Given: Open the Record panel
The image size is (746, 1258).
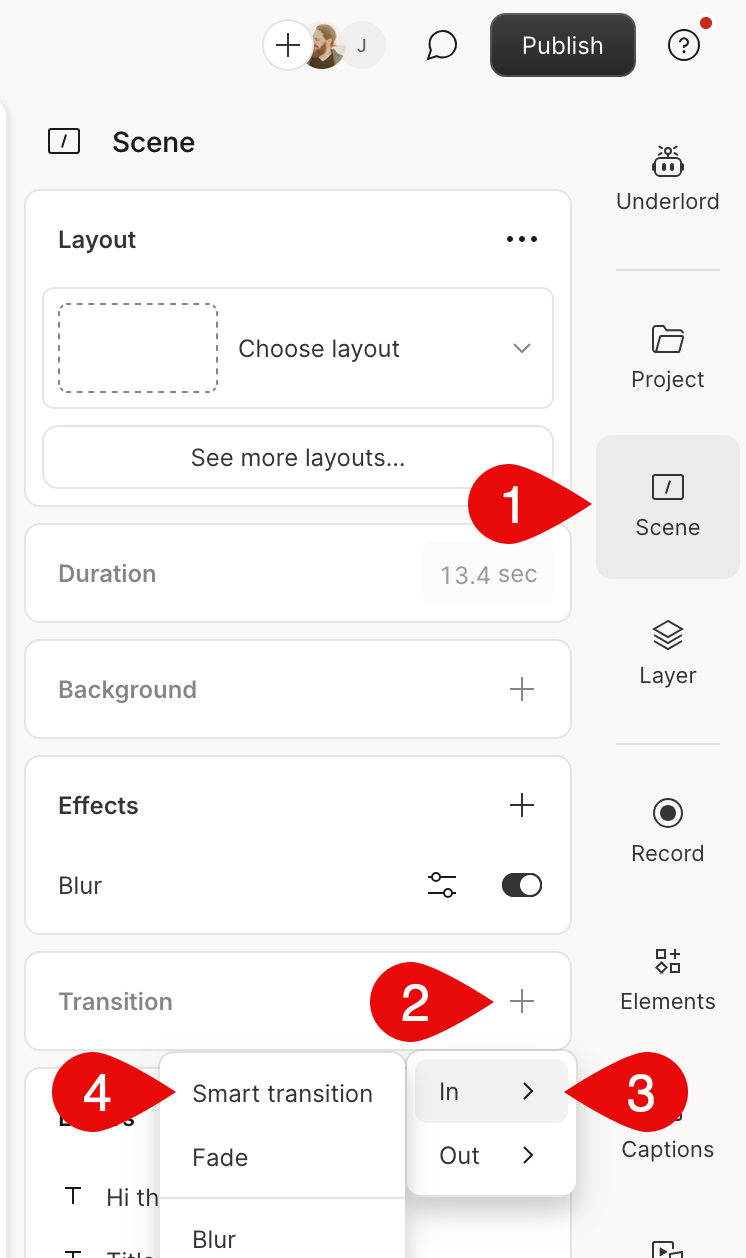Looking at the screenshot, I should 667,831.
